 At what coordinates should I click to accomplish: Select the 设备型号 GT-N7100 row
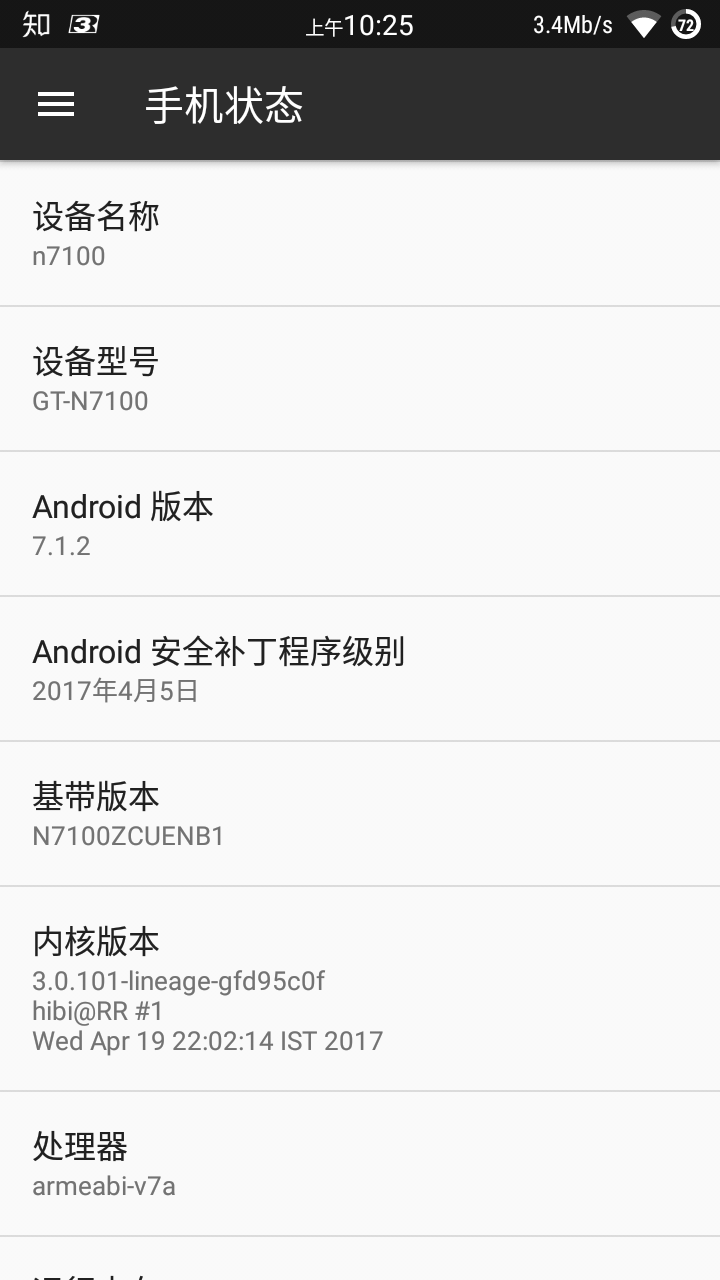[x=360, y=379]
